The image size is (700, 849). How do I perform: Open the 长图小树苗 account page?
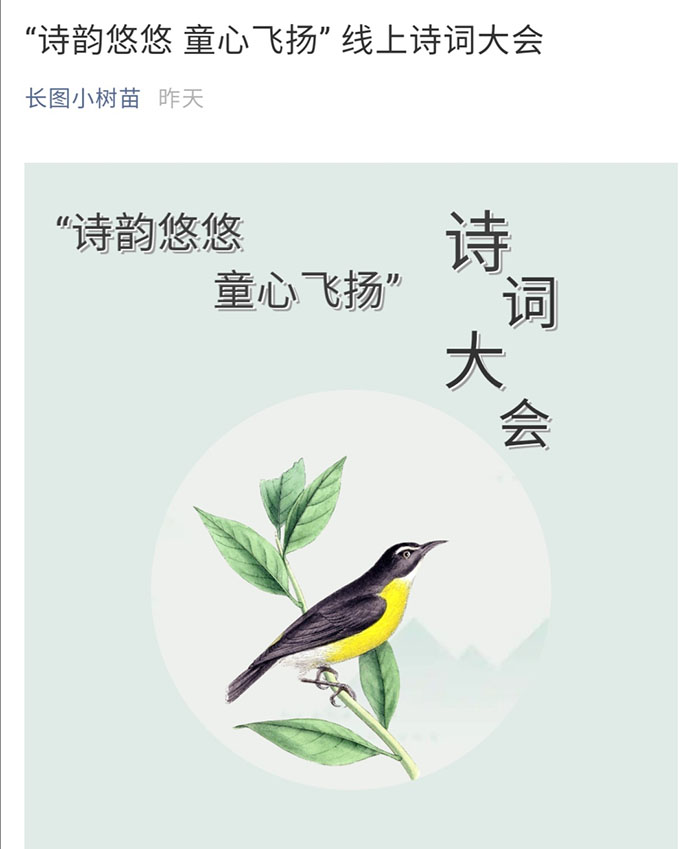tap(83, 99)
